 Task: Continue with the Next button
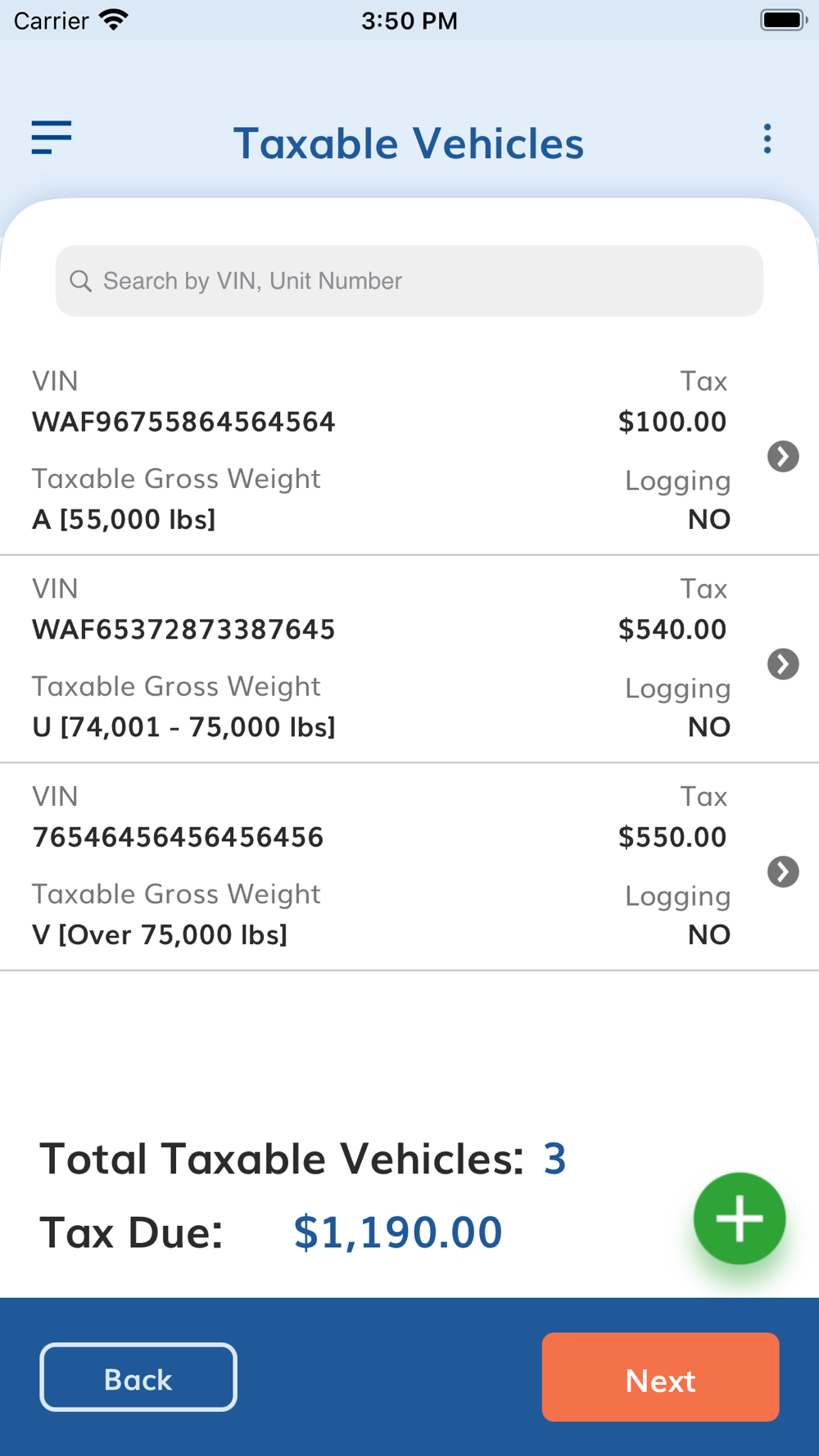tap(660, 1377)
